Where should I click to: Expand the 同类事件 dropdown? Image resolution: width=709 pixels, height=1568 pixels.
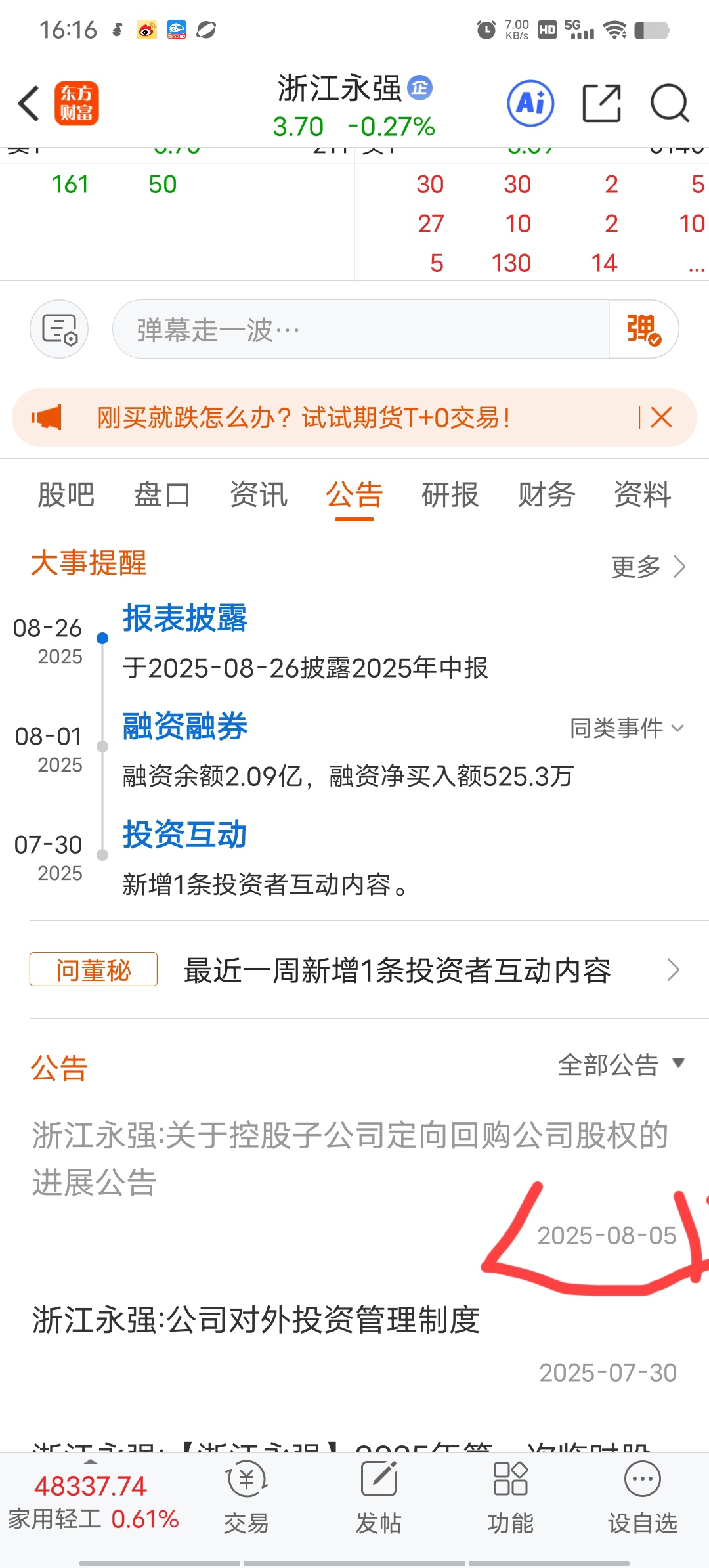627,728
